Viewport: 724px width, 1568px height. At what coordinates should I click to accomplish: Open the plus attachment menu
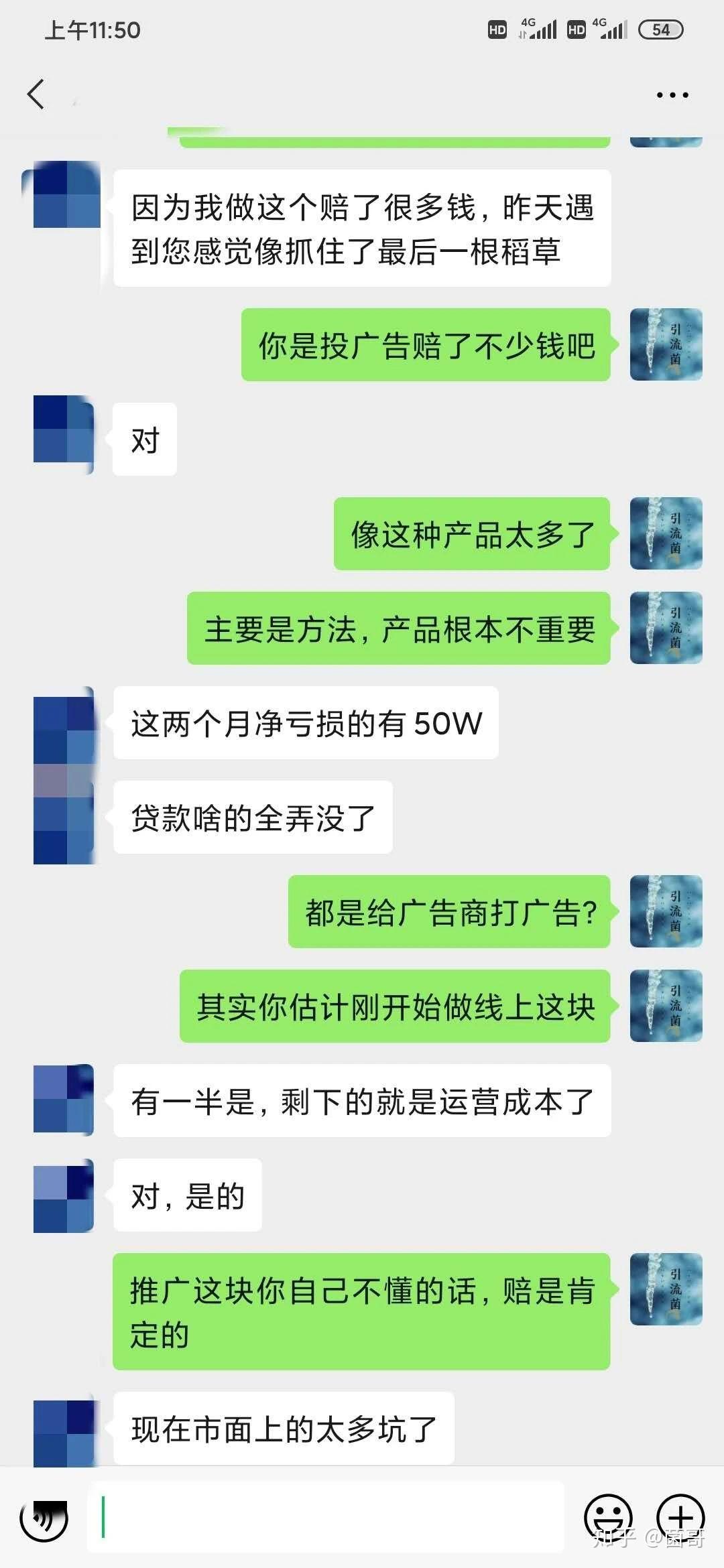point(680,1517)
